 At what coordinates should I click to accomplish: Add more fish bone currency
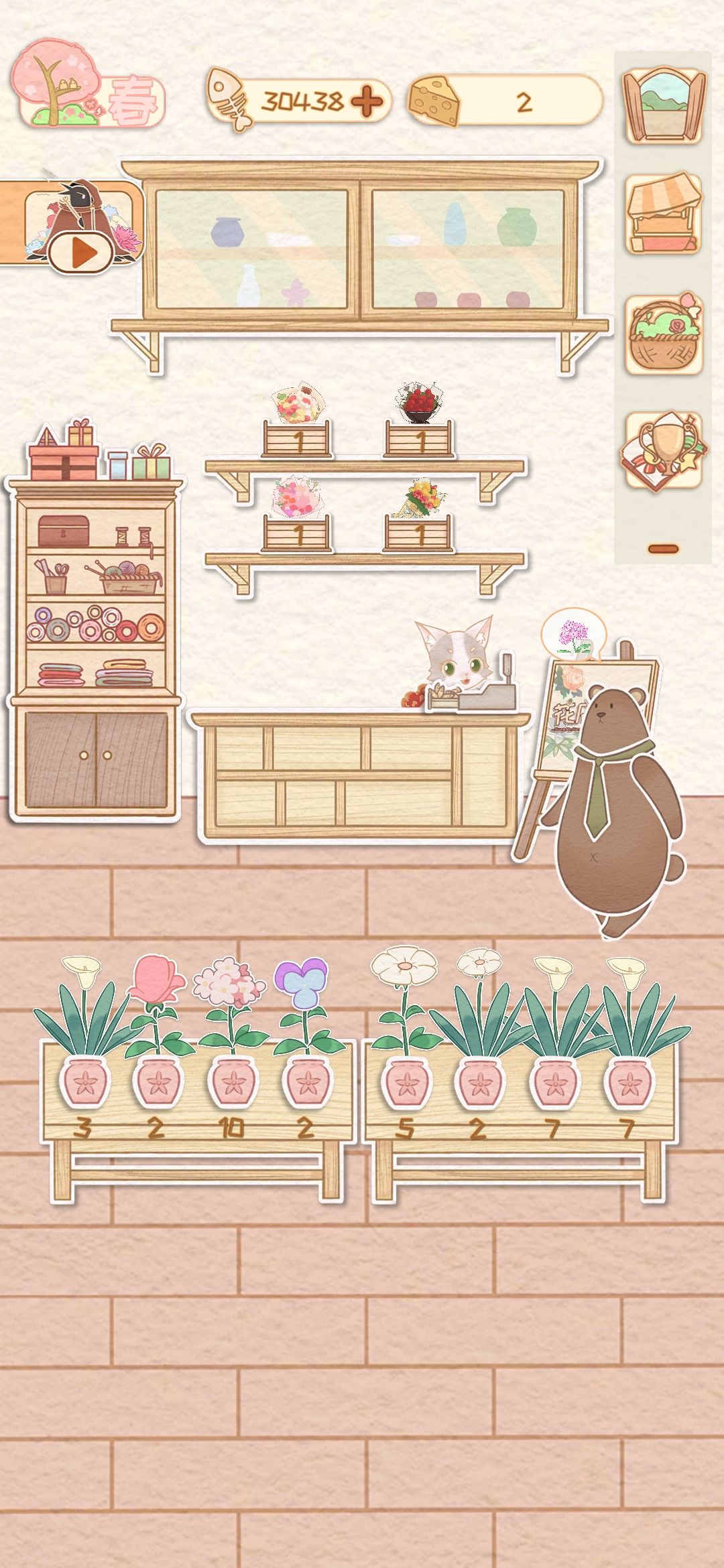point(367,102)
